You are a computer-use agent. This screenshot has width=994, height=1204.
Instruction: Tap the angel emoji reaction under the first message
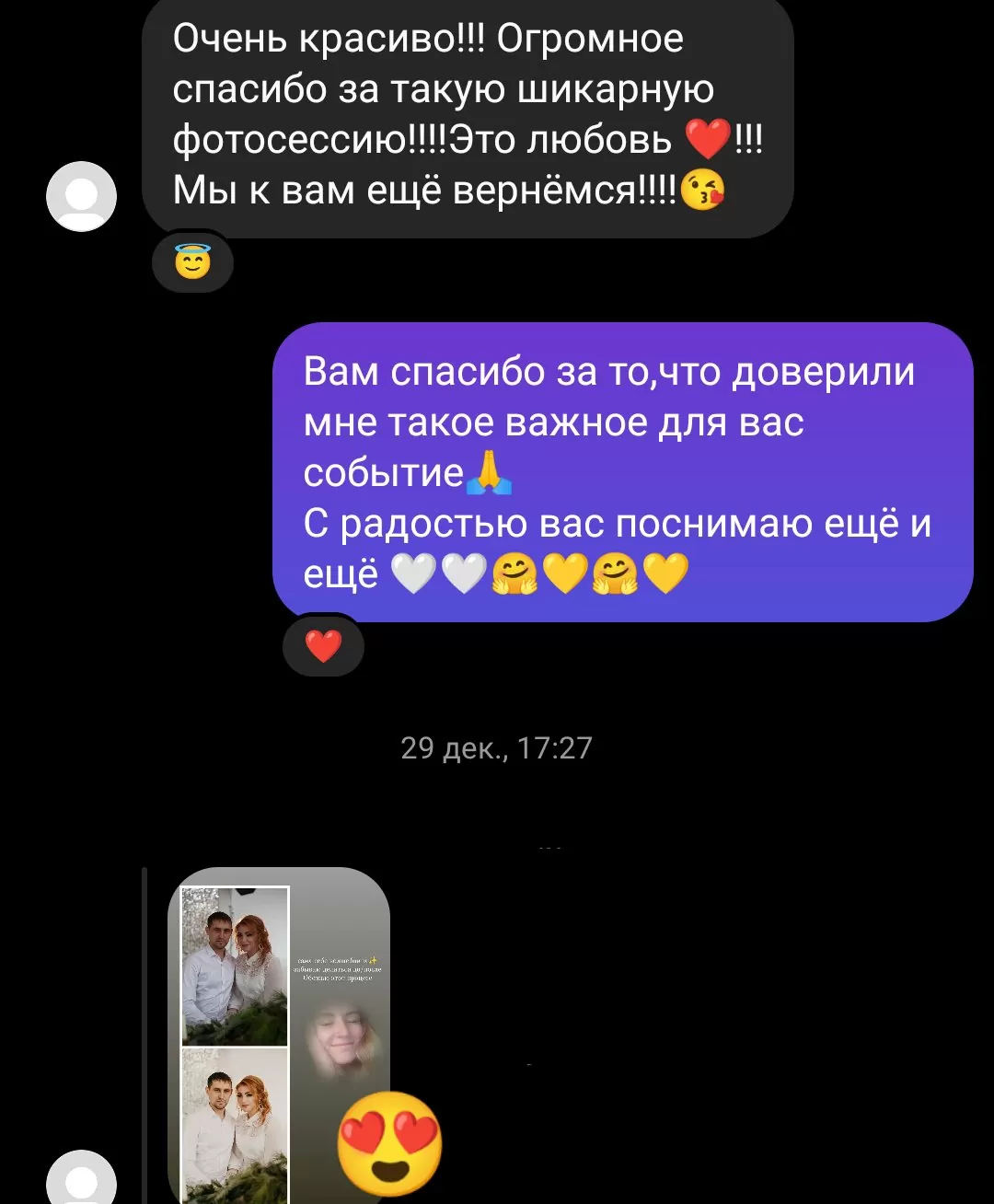point(192,263)
